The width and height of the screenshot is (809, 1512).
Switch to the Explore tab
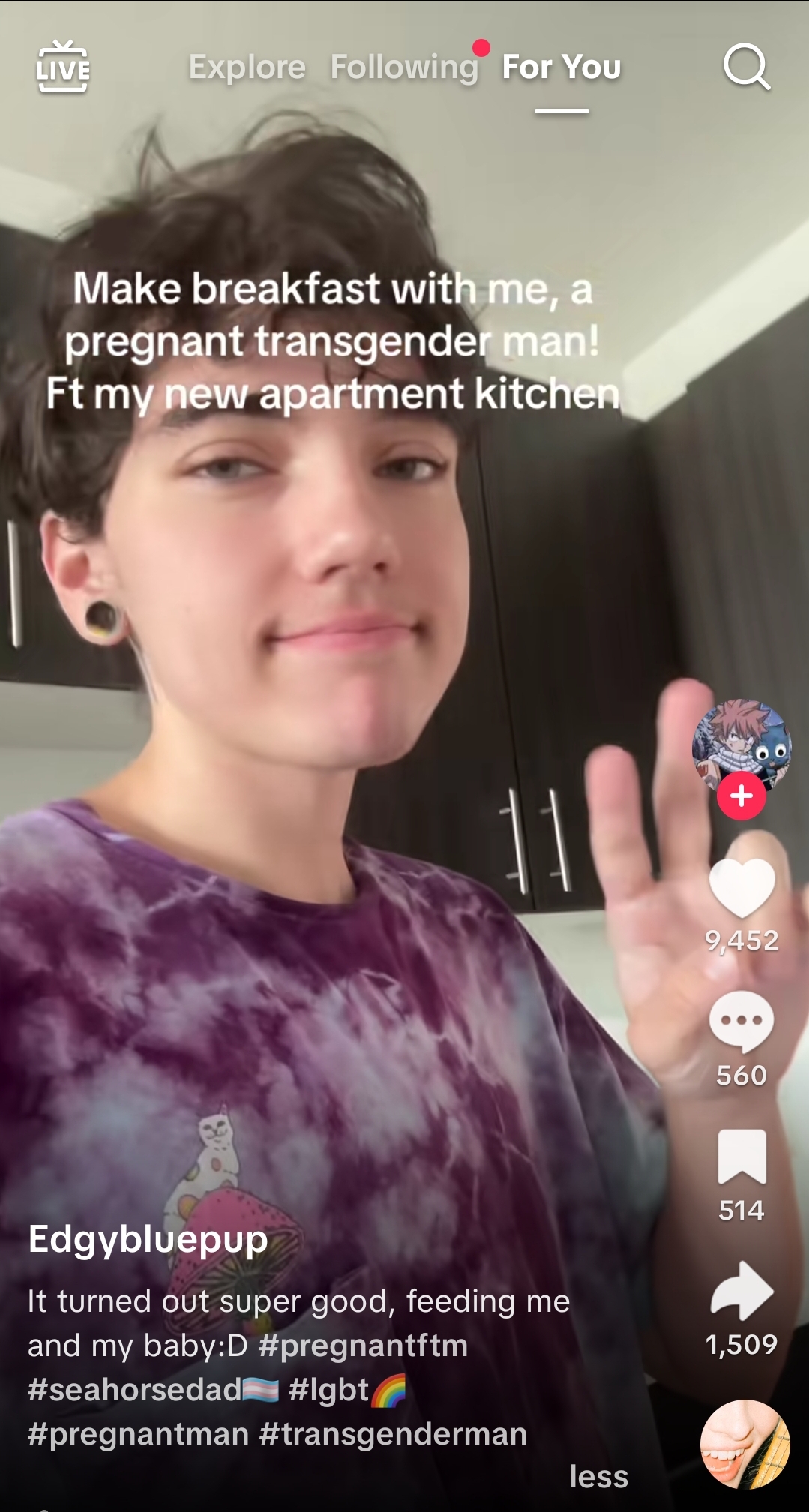[247, 67]
